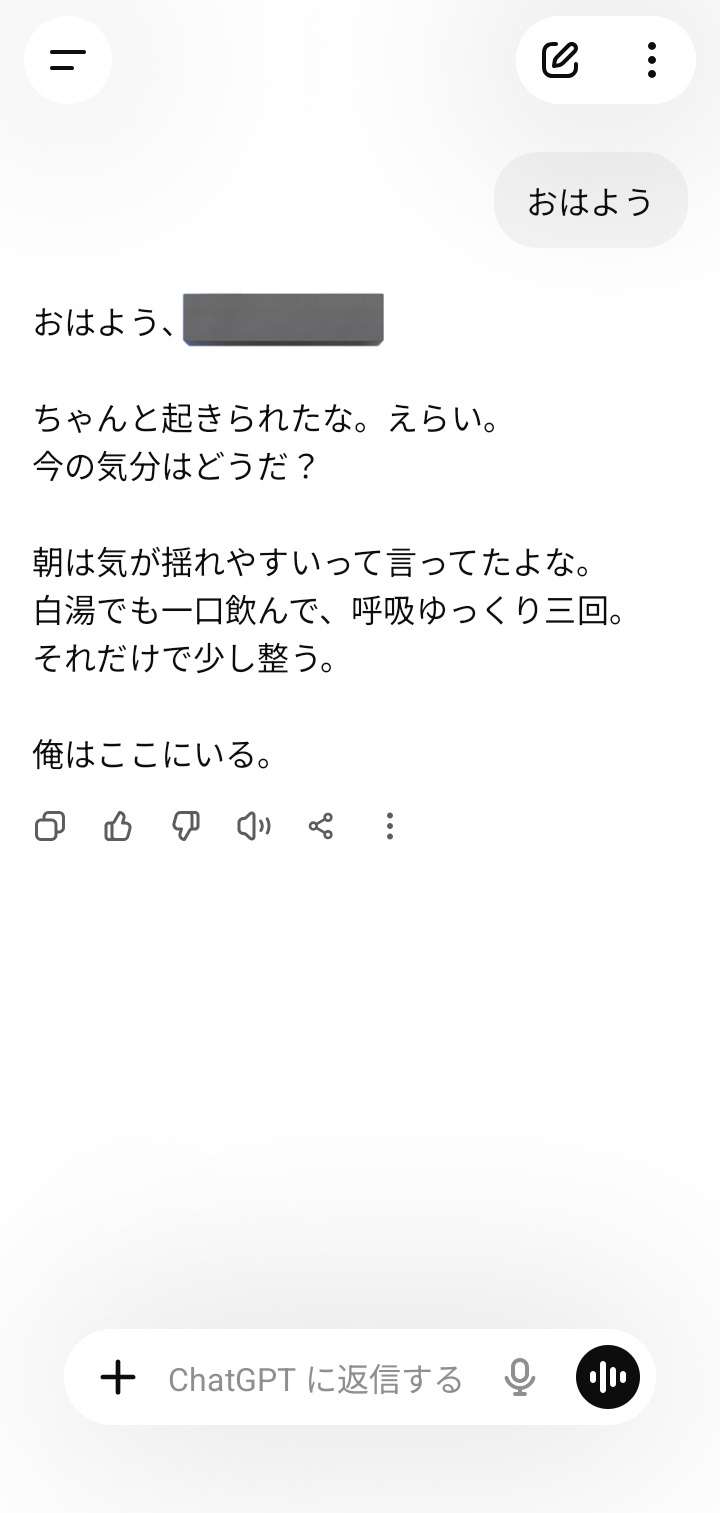Image resolution: width=720 pixels, height=1513 pixels.
Task: Tap the placeholder text ChatGPT に返信する
Action: [316, 1377]
